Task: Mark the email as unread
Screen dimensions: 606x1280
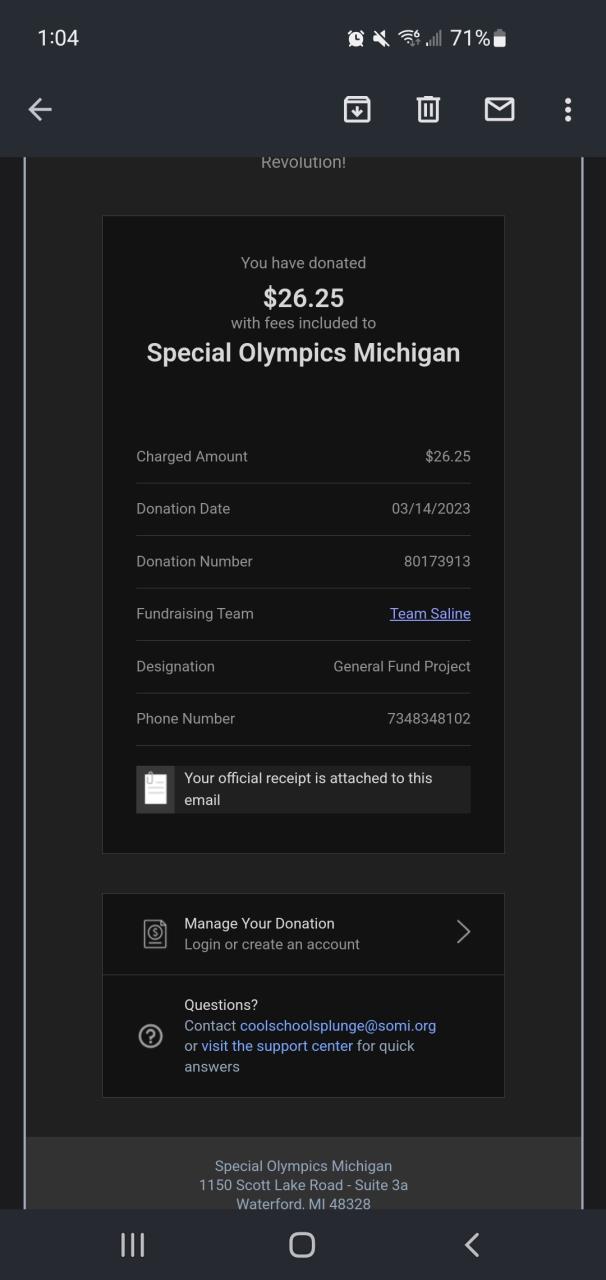Action: coord(499,110)
